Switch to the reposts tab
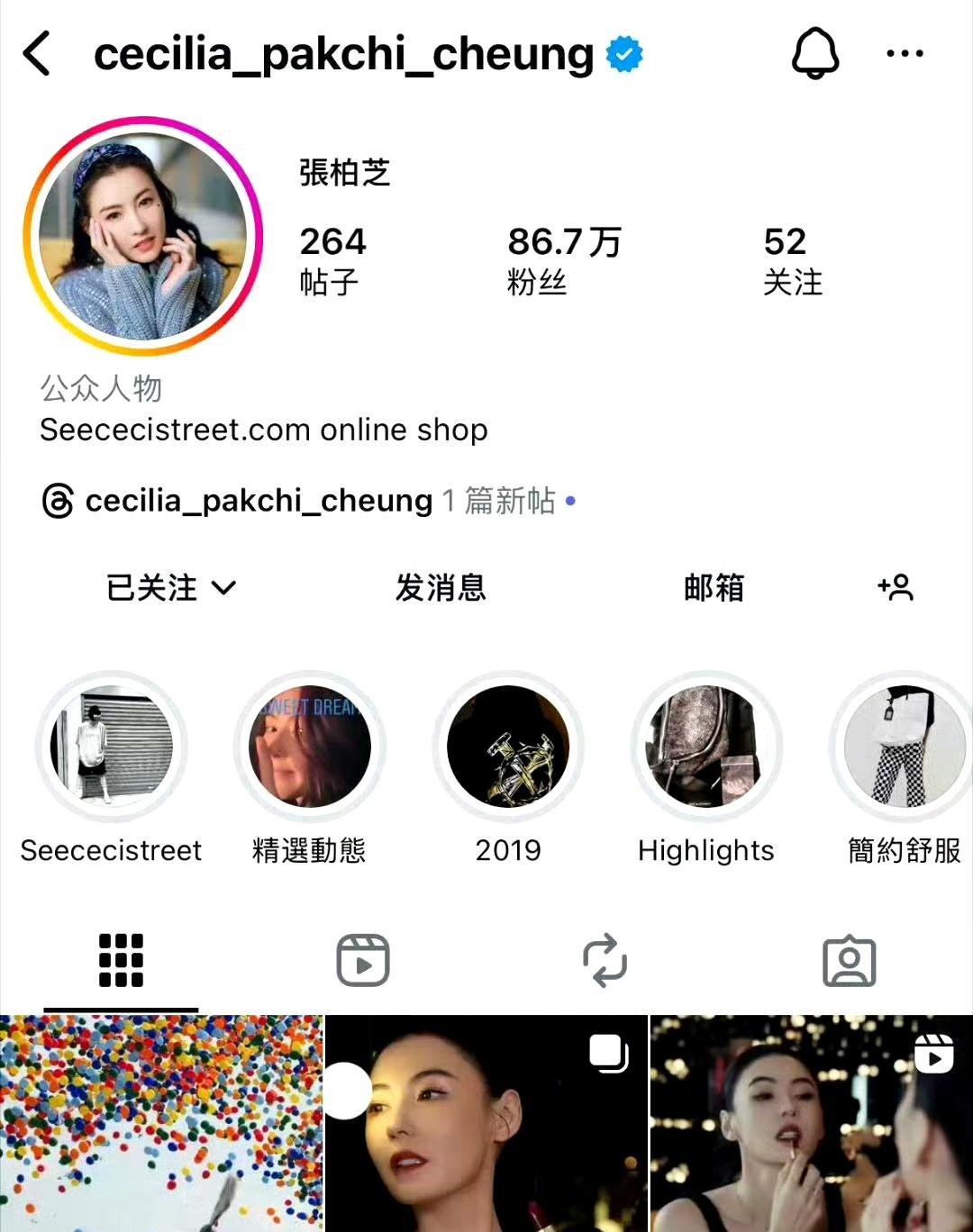 click(x=605, y=960)
